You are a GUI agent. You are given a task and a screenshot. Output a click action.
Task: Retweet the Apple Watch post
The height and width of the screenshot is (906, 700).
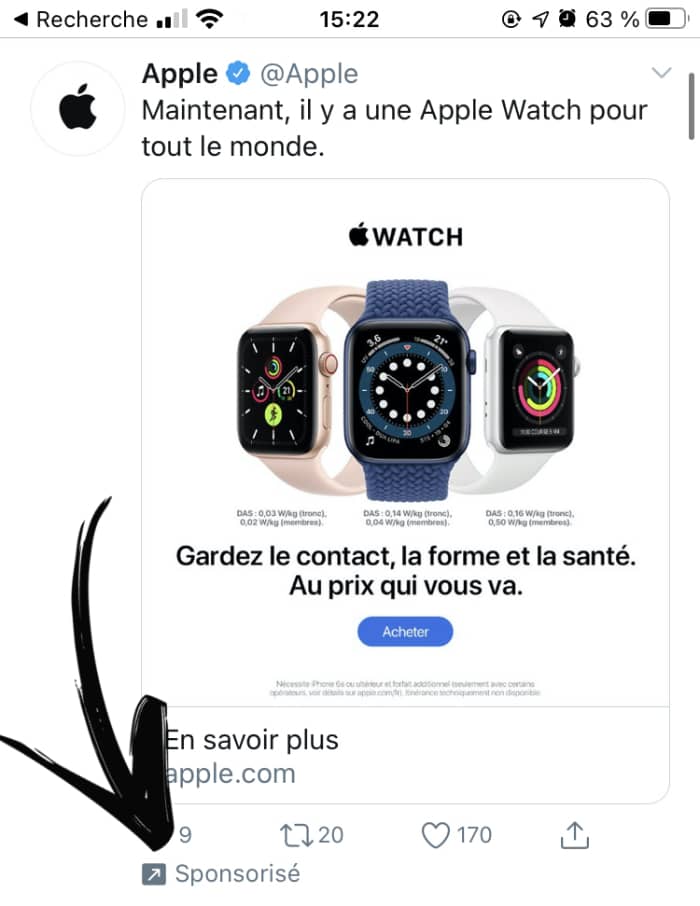[311, 834]
